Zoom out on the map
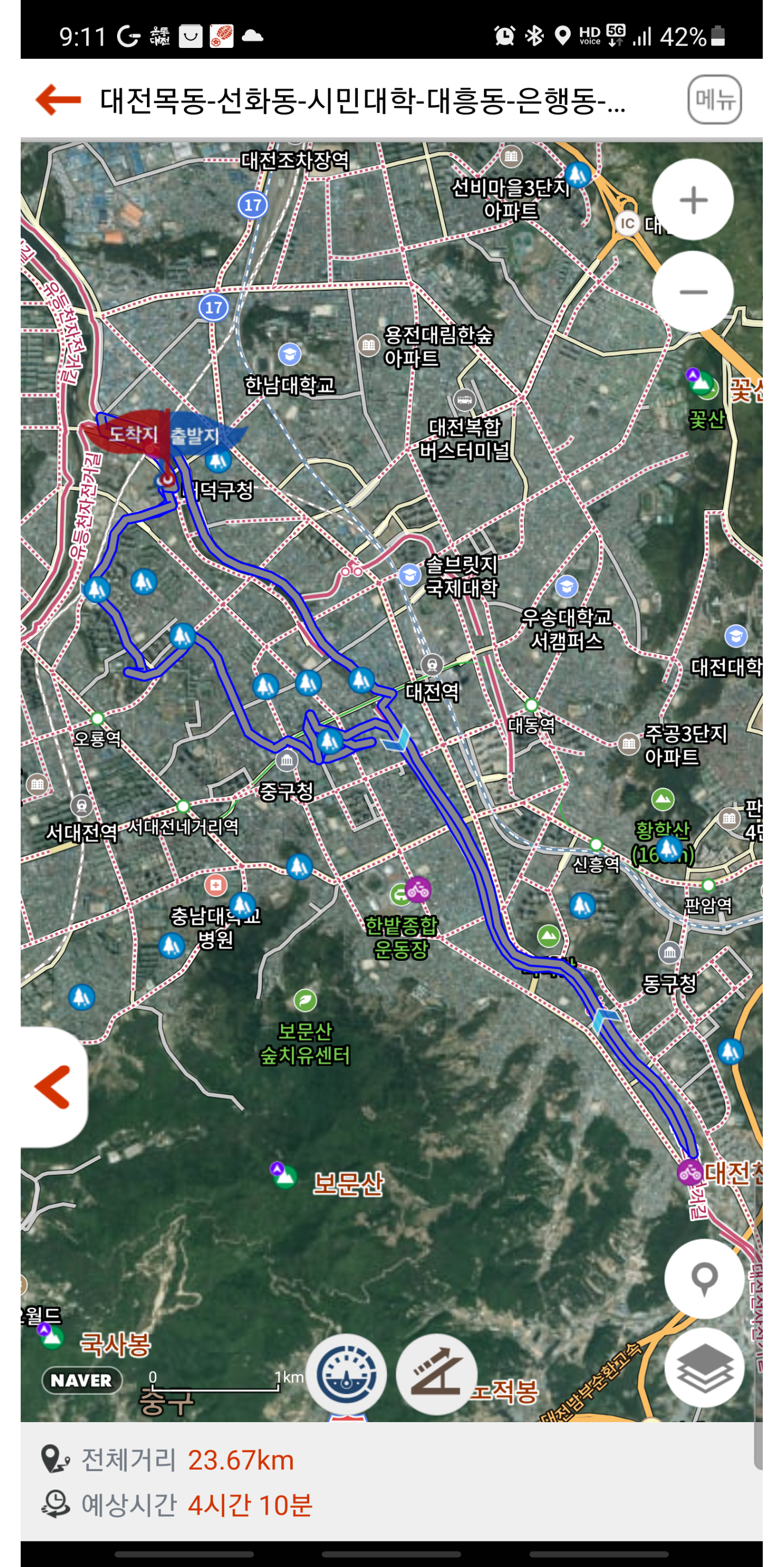 (x=693, y=292)
